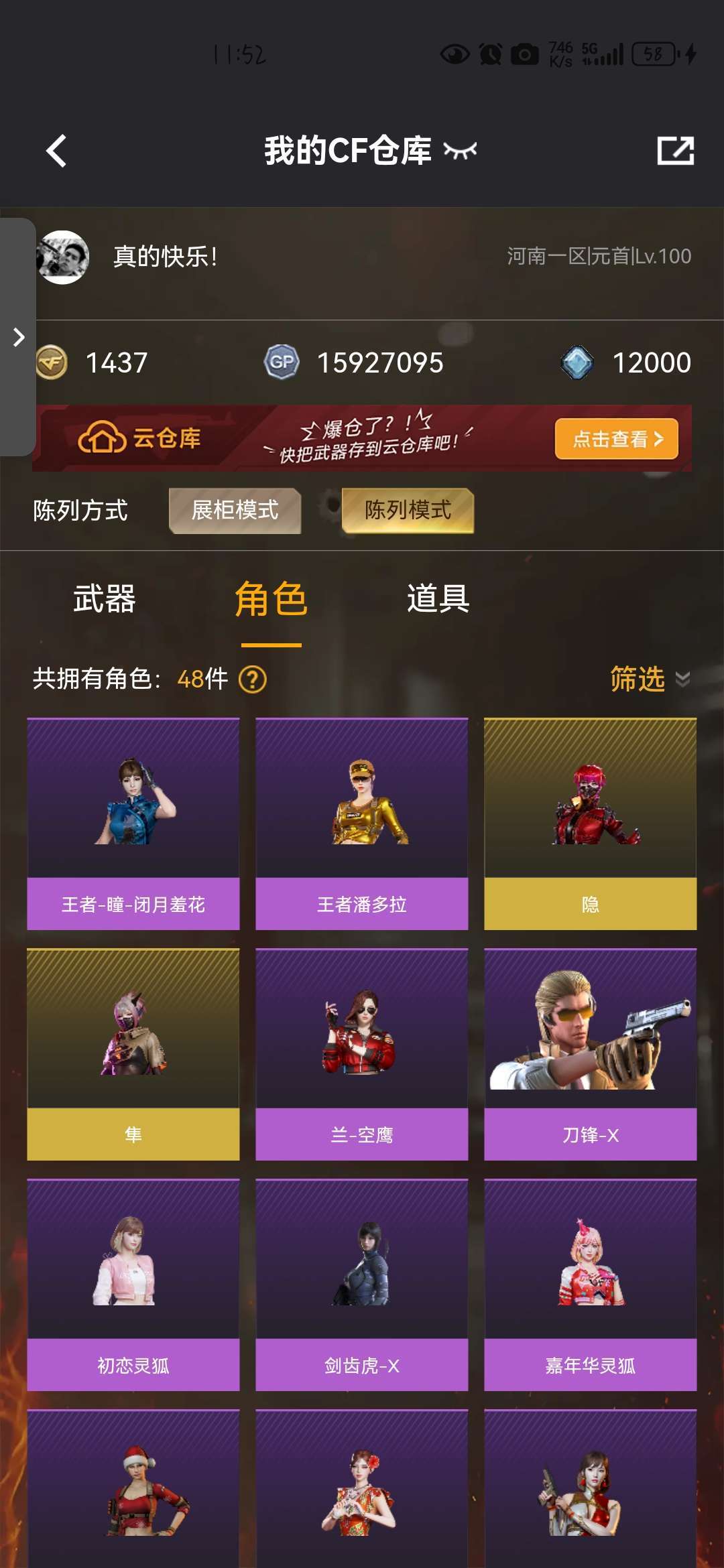Open character card 嘉年华灵狐
This screenshot has height=1568, width=724.
(590, 1285)
